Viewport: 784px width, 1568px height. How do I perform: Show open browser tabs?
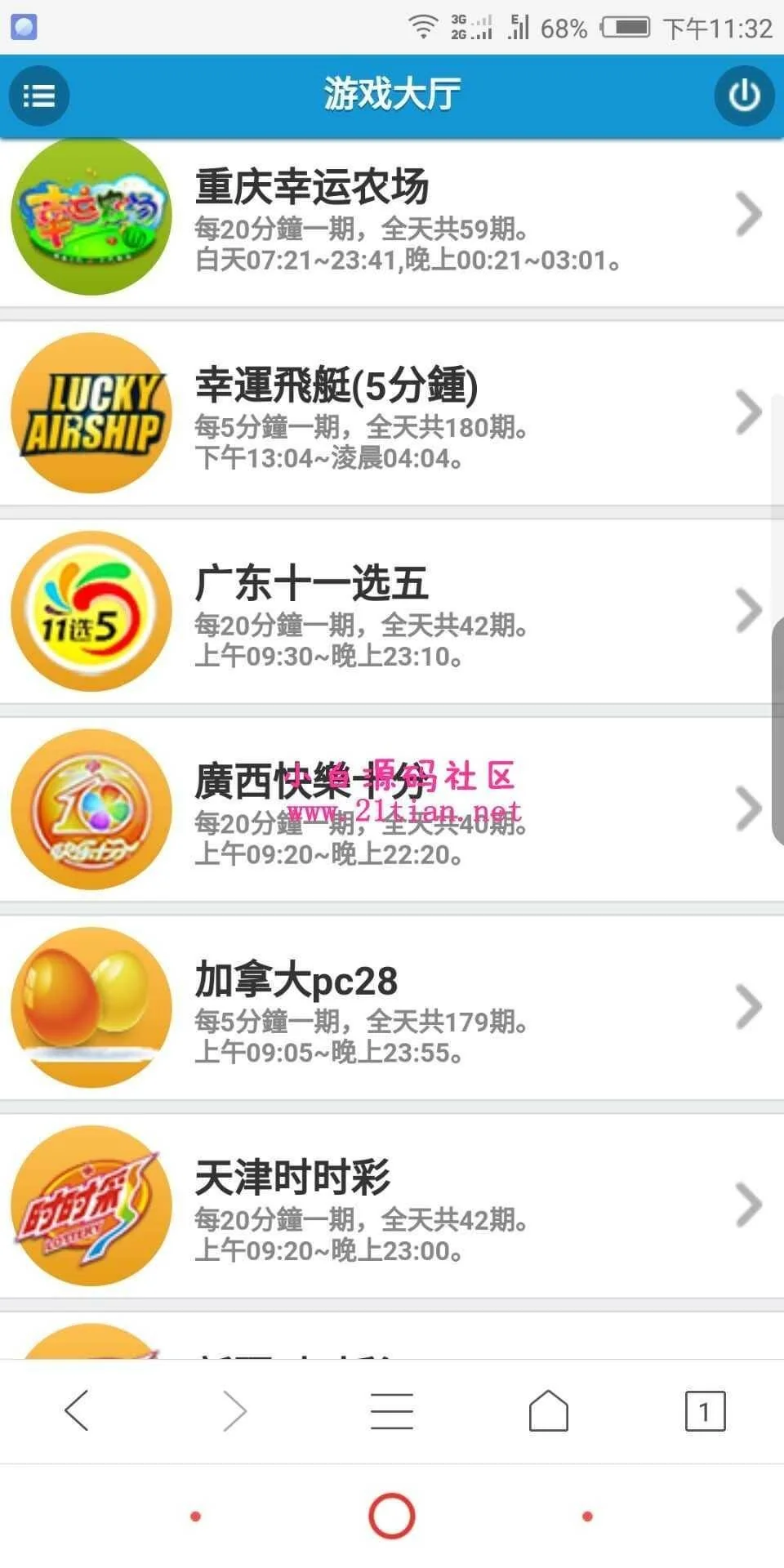click(x=705, y=1410)
